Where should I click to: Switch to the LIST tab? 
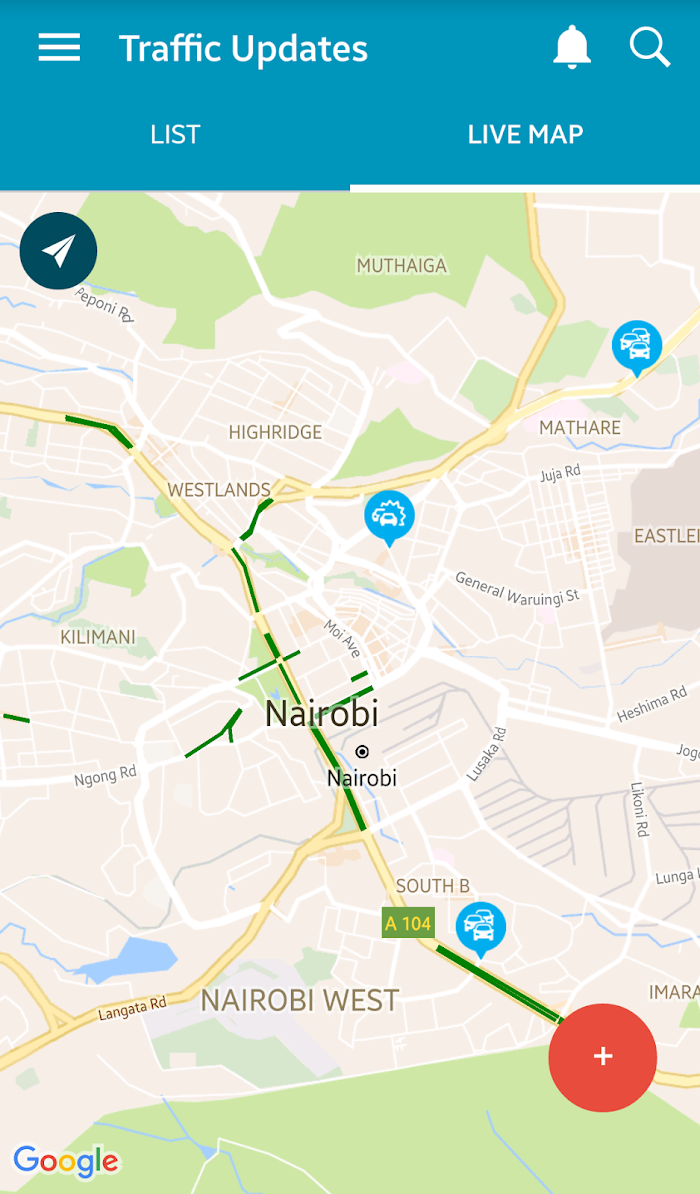(x=175, y=135)
